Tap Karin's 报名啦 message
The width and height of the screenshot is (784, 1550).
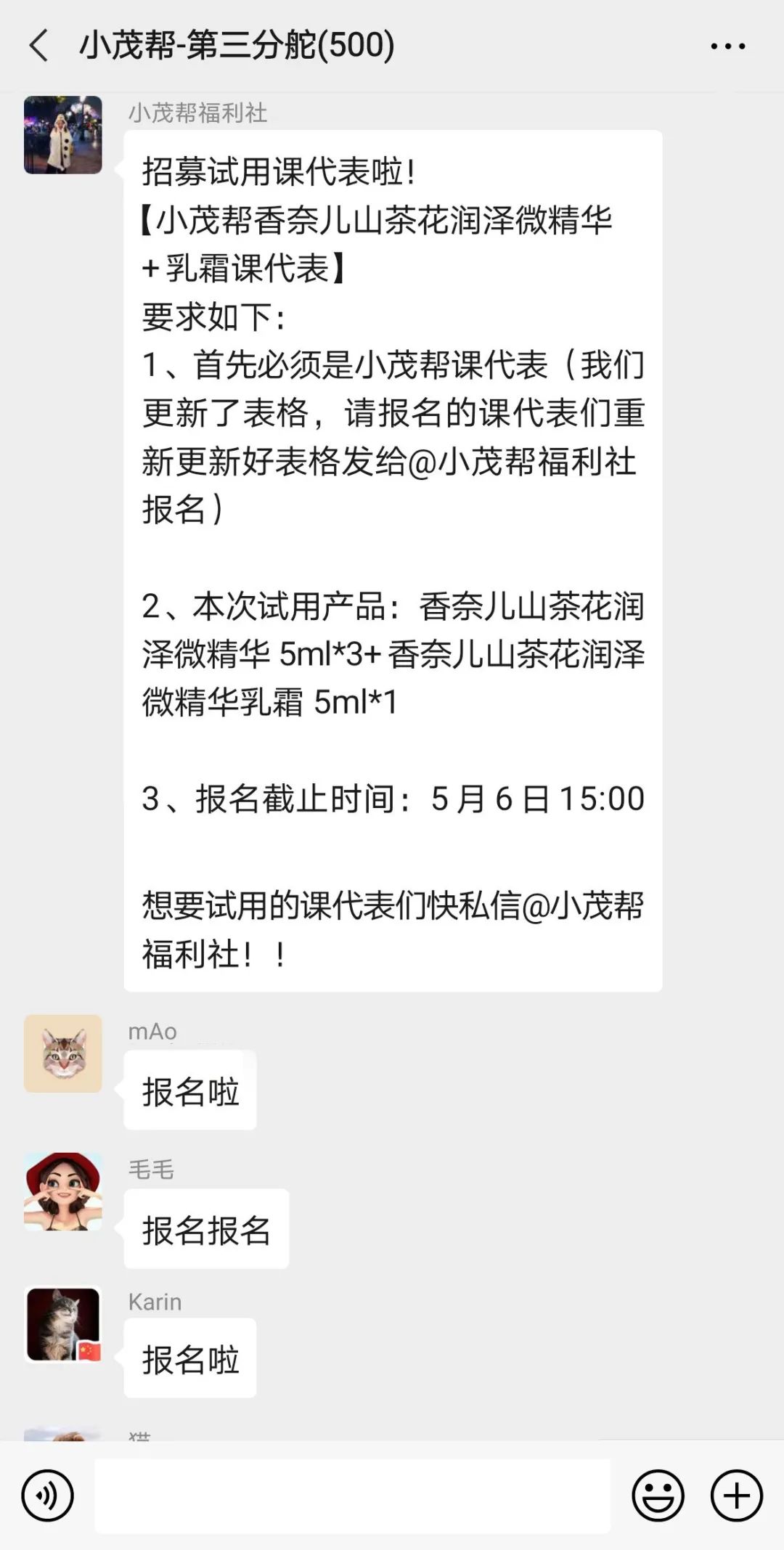(190, 1358)
